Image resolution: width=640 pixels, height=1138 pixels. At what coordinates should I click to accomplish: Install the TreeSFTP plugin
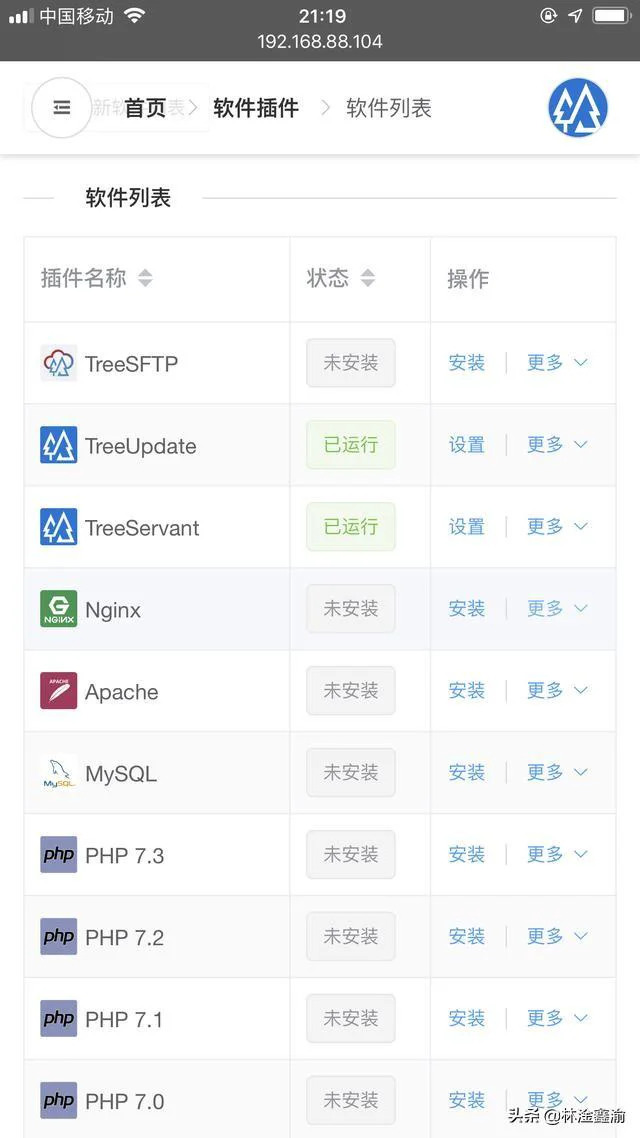click(x=467, y=363)
